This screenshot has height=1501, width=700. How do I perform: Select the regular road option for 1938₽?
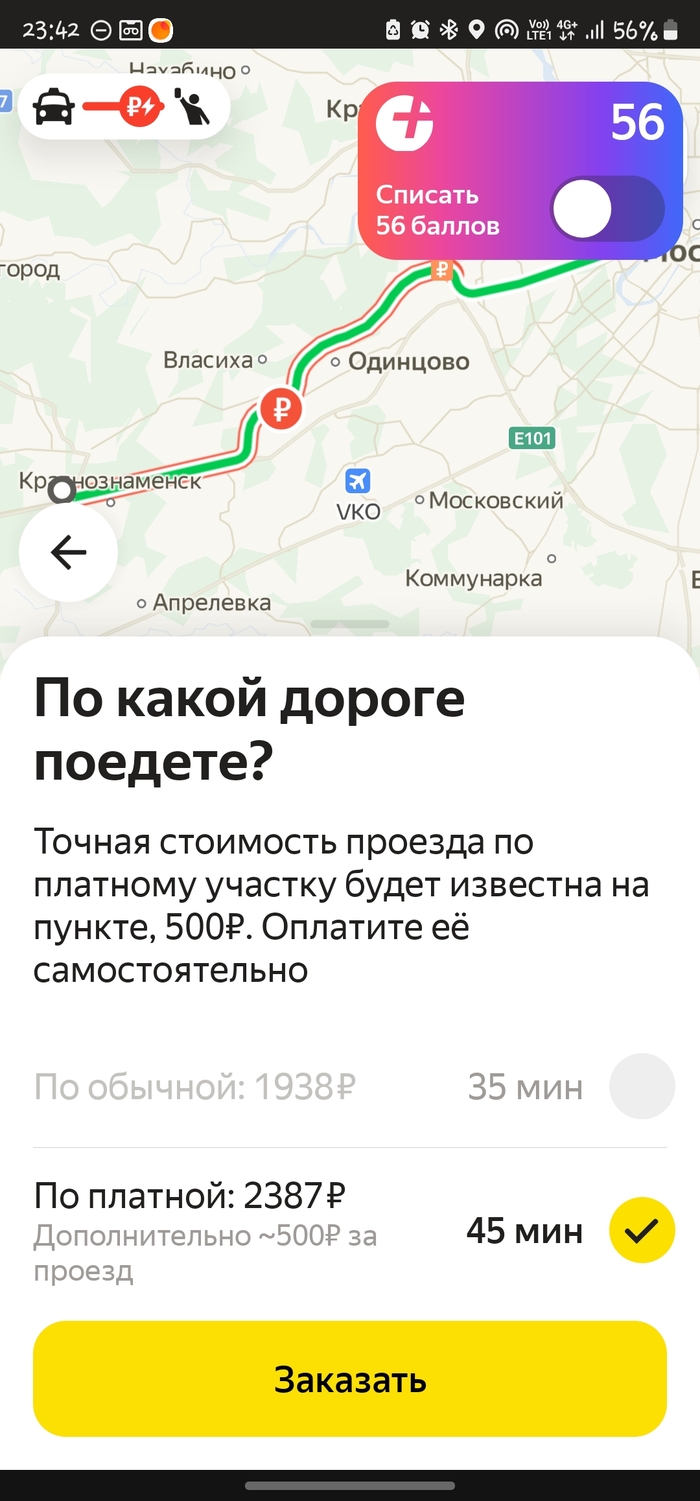pos(641,1086)
